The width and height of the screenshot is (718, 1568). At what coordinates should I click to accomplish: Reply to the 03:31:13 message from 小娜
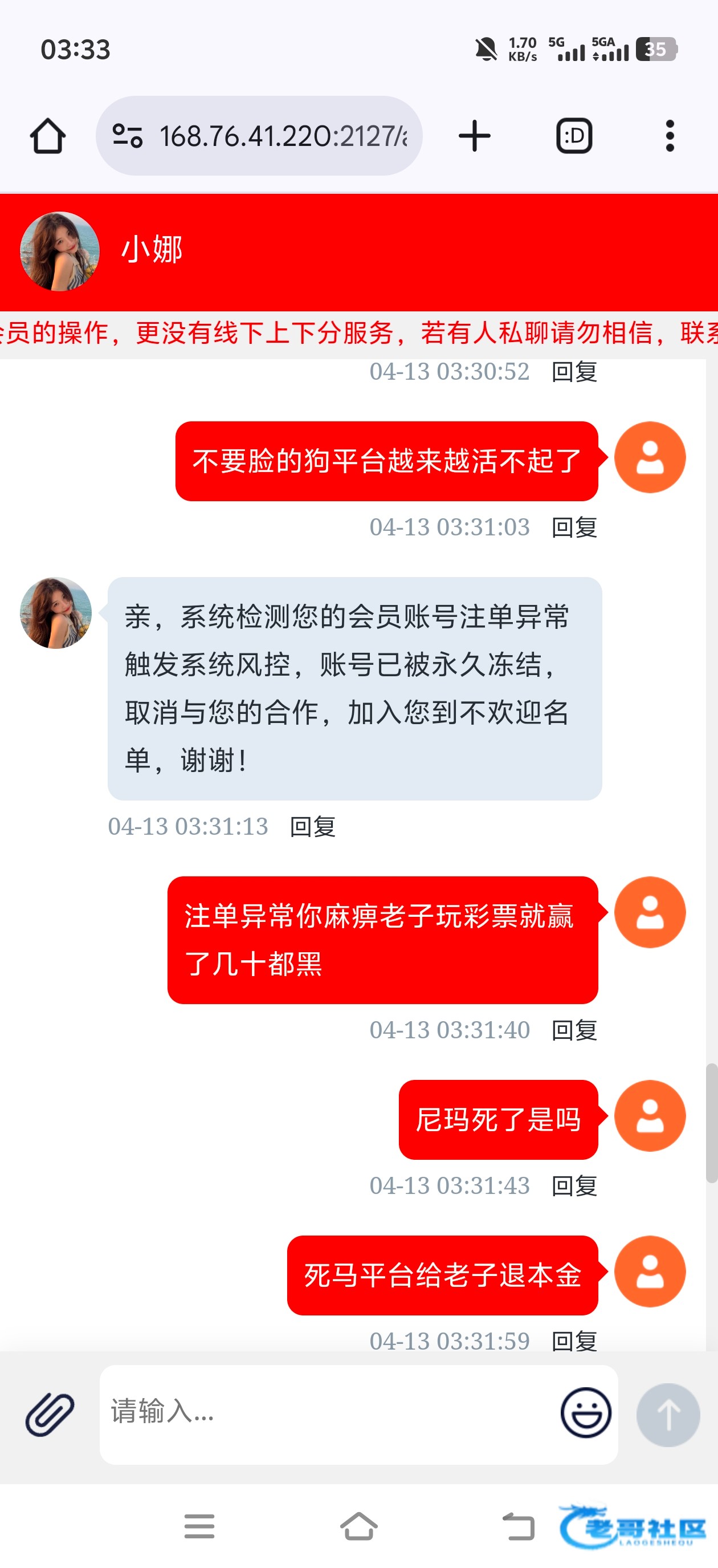(312, 827)
